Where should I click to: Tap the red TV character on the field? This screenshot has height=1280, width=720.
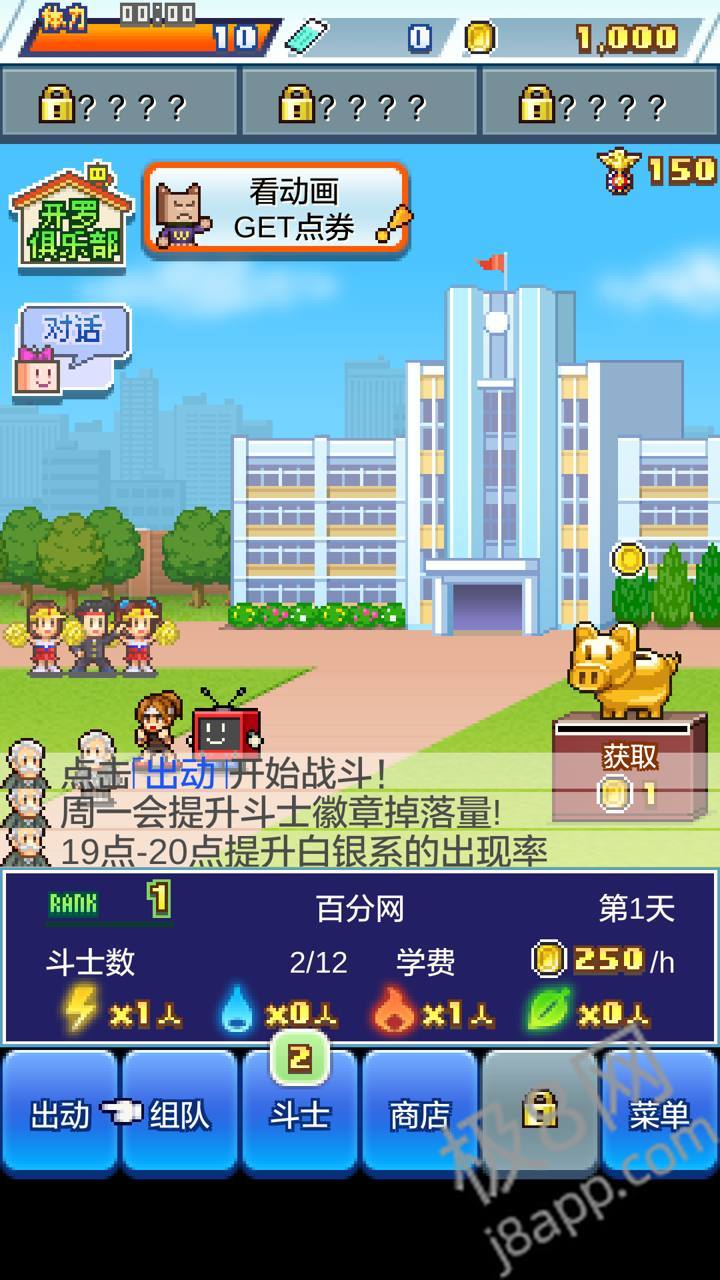coord(226,724)
